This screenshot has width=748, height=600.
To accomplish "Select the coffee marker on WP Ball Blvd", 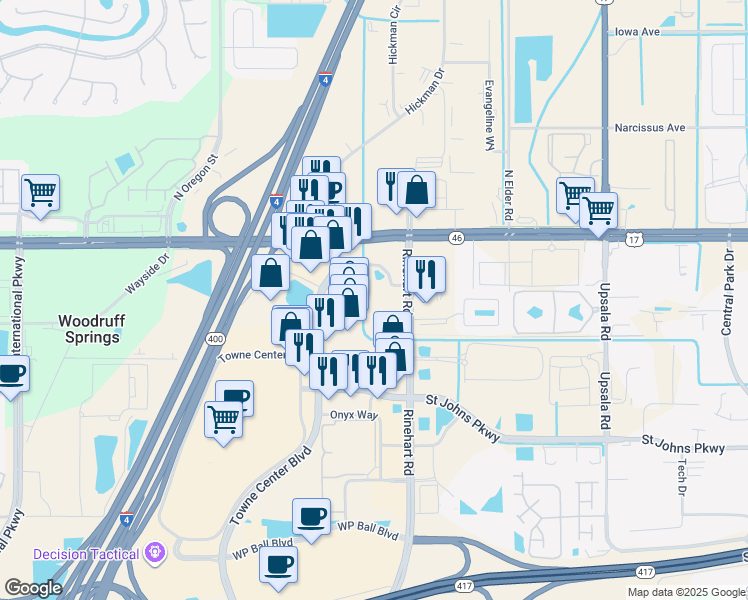I will tap(312, 516).
